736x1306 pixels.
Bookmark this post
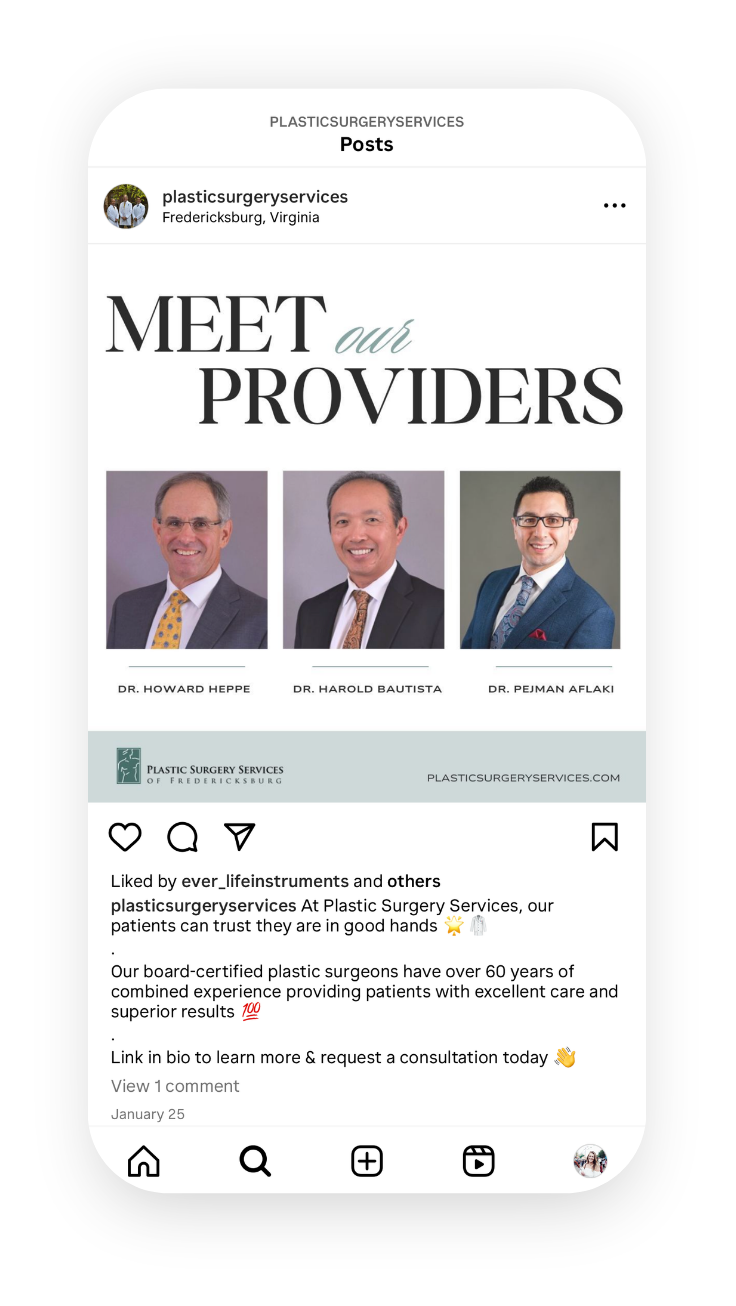605,837
